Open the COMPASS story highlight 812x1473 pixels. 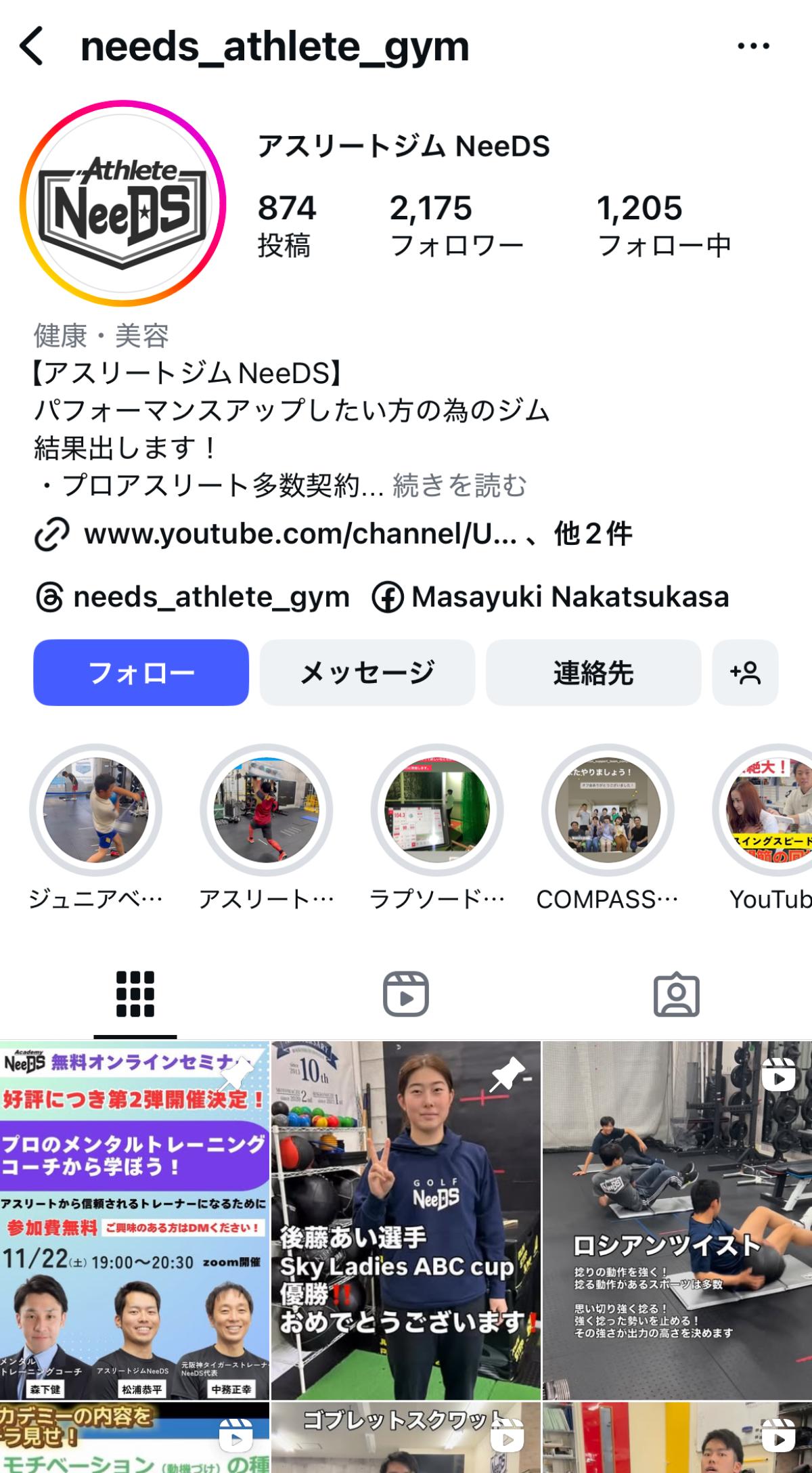pos(608,810)
